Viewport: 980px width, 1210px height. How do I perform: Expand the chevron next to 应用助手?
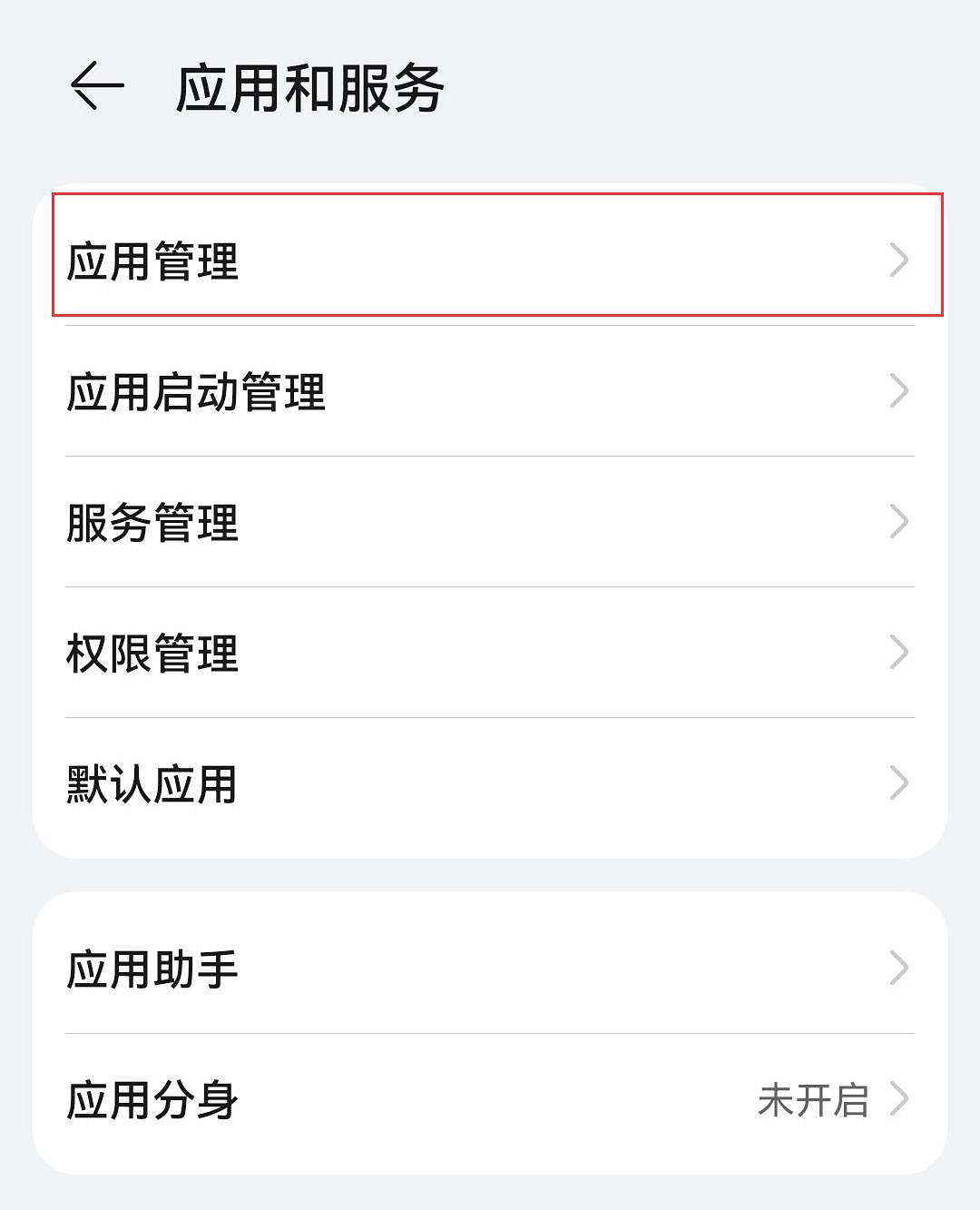901,969
